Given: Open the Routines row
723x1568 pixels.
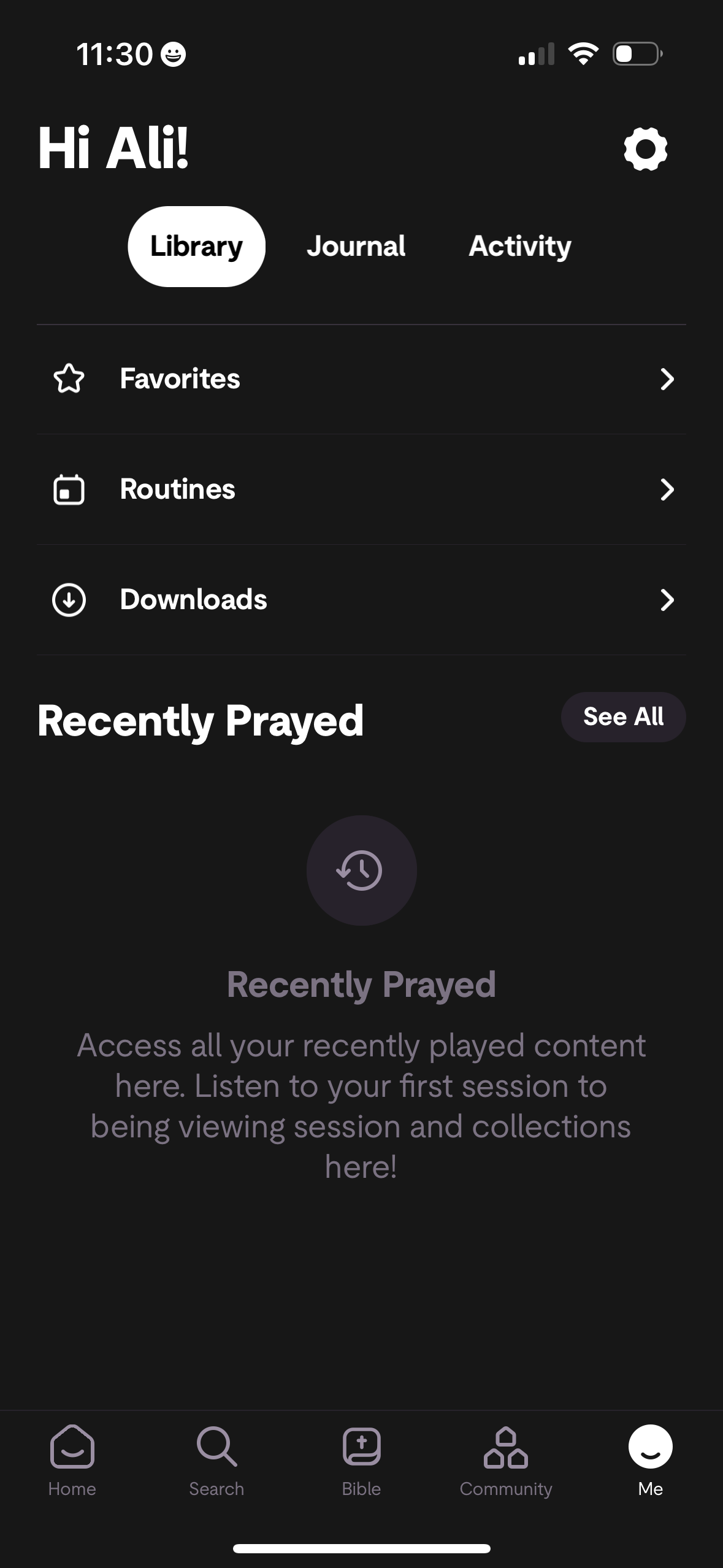Looking at the screenshot, I should [361, 490].
